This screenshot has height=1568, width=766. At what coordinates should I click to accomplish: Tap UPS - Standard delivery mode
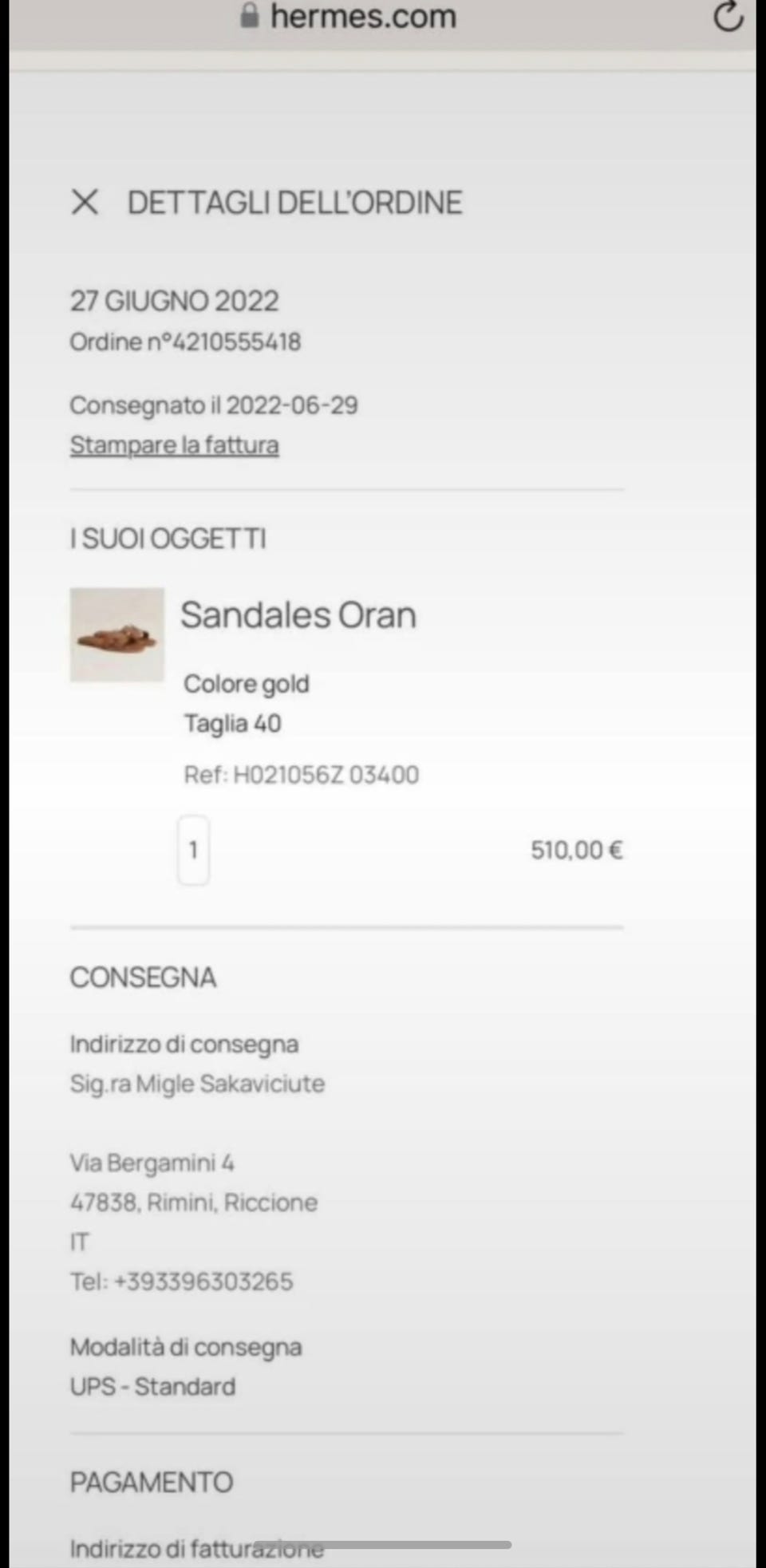click(152, 1387)
